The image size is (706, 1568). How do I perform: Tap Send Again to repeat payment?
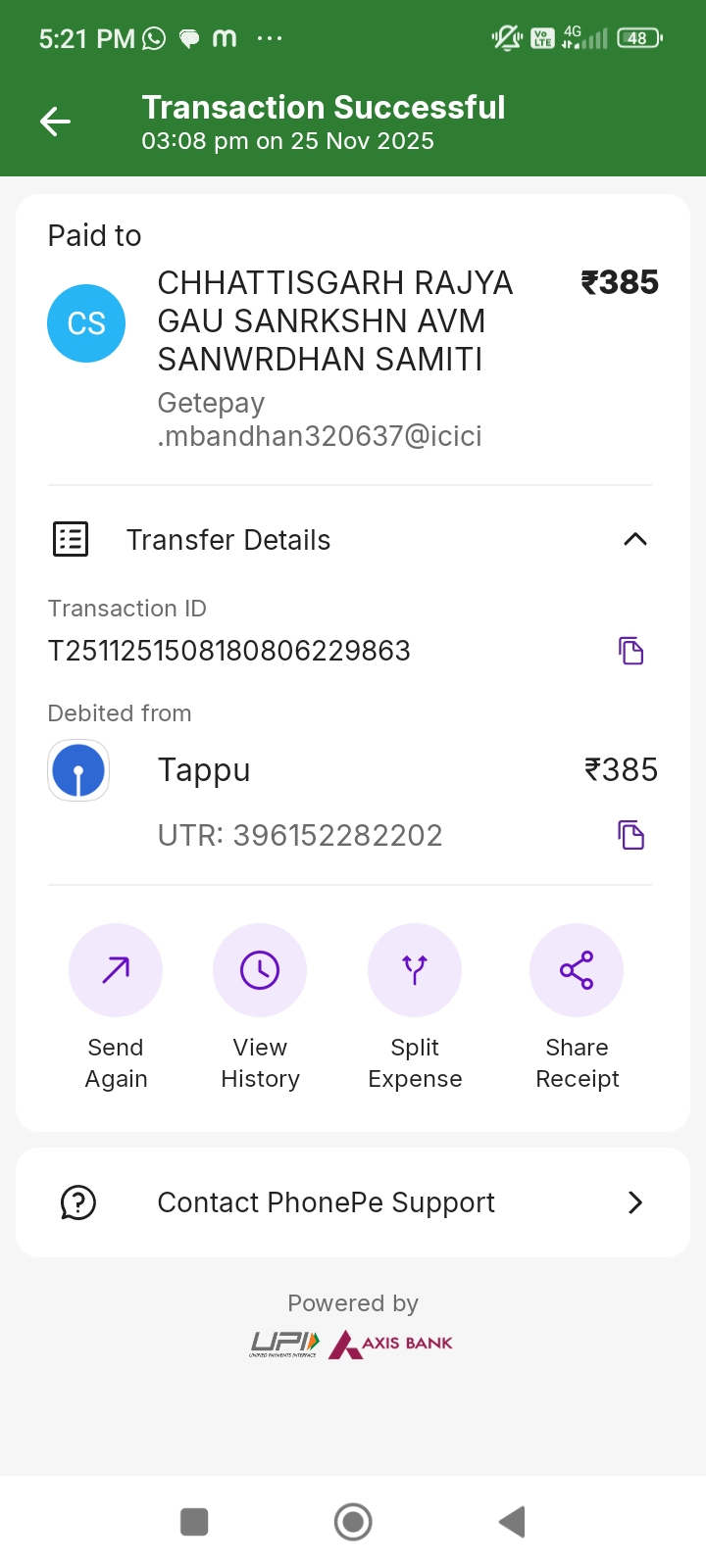(116, 970)
